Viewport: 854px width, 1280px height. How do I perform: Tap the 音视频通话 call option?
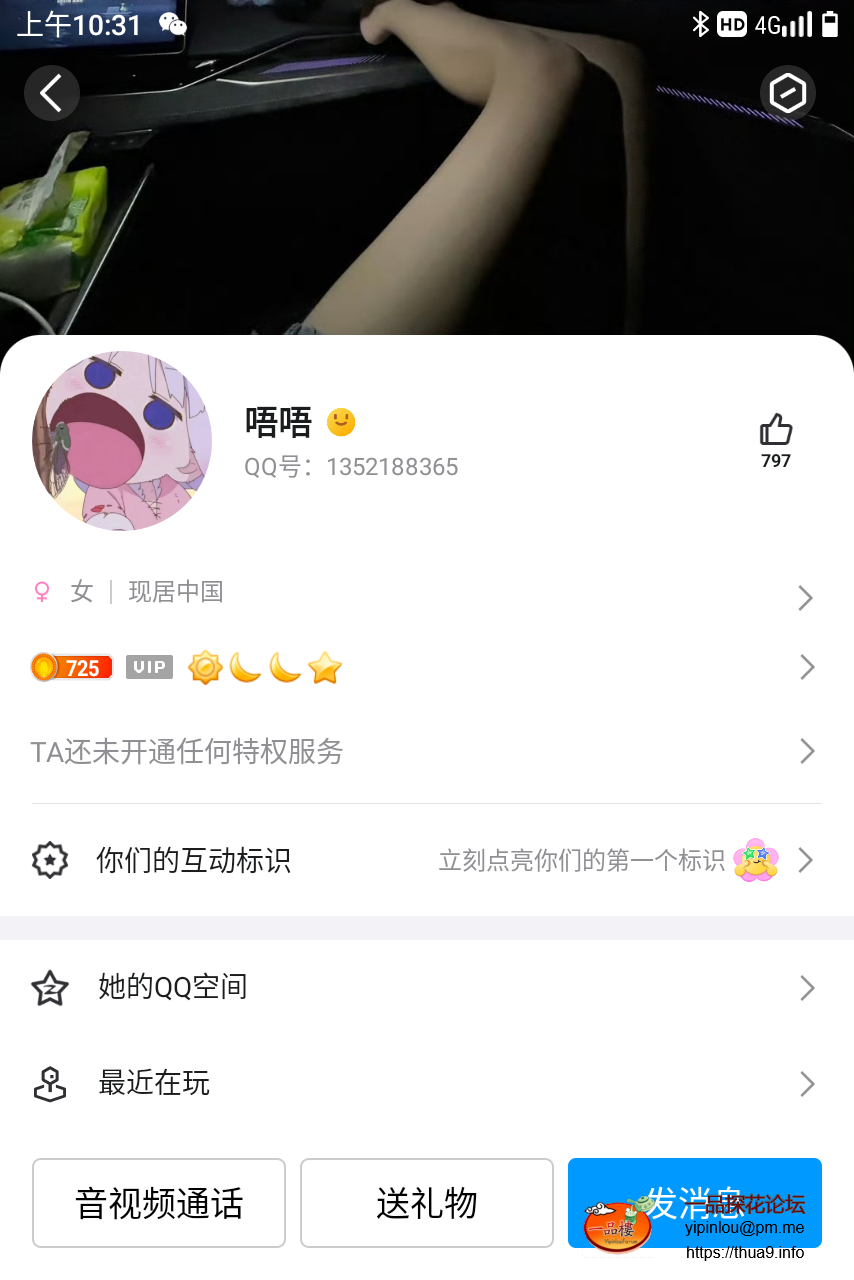click(158, 1202)
